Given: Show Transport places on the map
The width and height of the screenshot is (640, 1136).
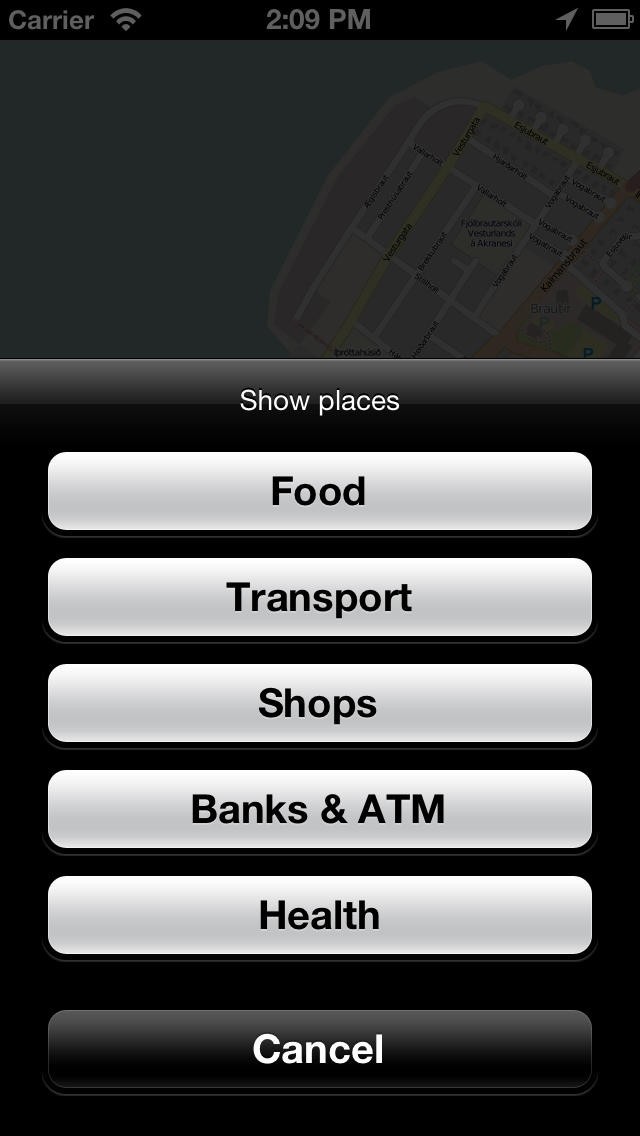Looking at the screenshot, I should [320, 597].
